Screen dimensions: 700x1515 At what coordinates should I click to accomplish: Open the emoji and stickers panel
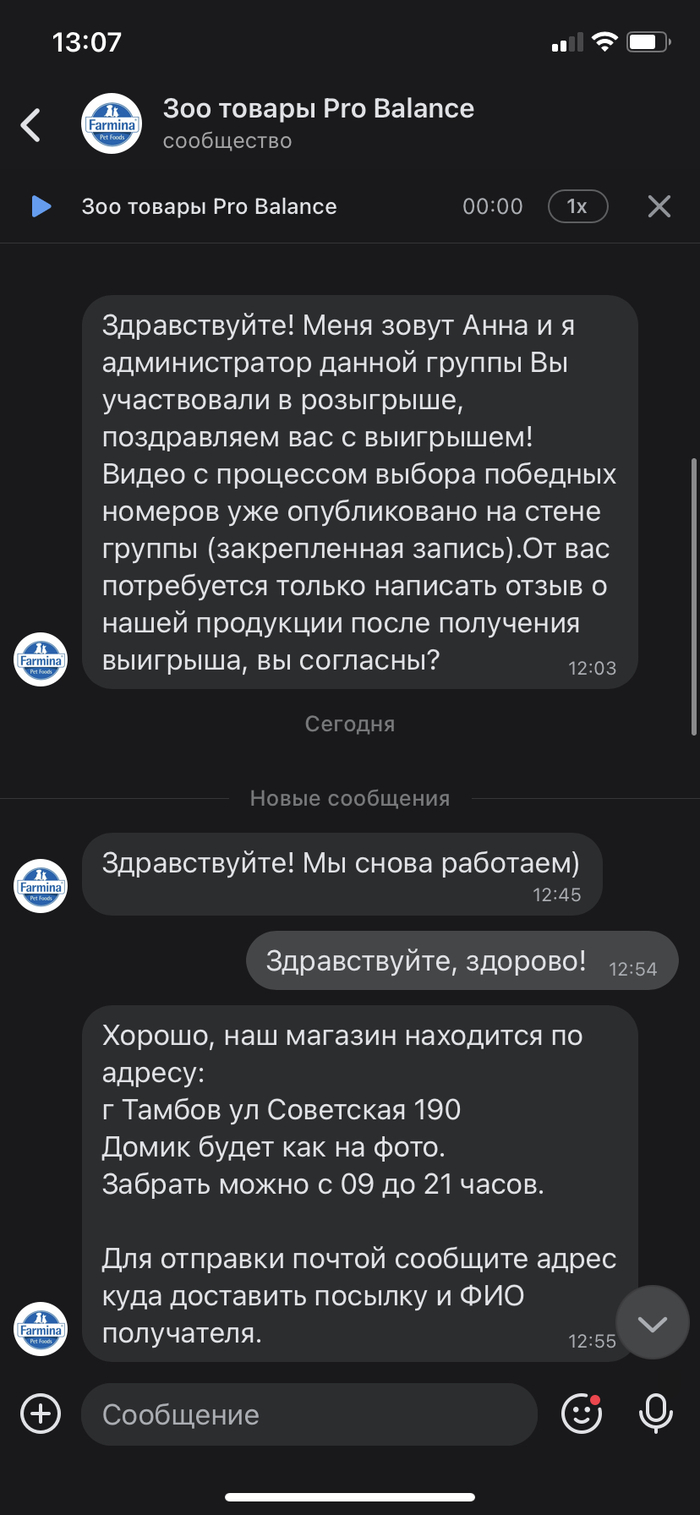point(581,1413)
